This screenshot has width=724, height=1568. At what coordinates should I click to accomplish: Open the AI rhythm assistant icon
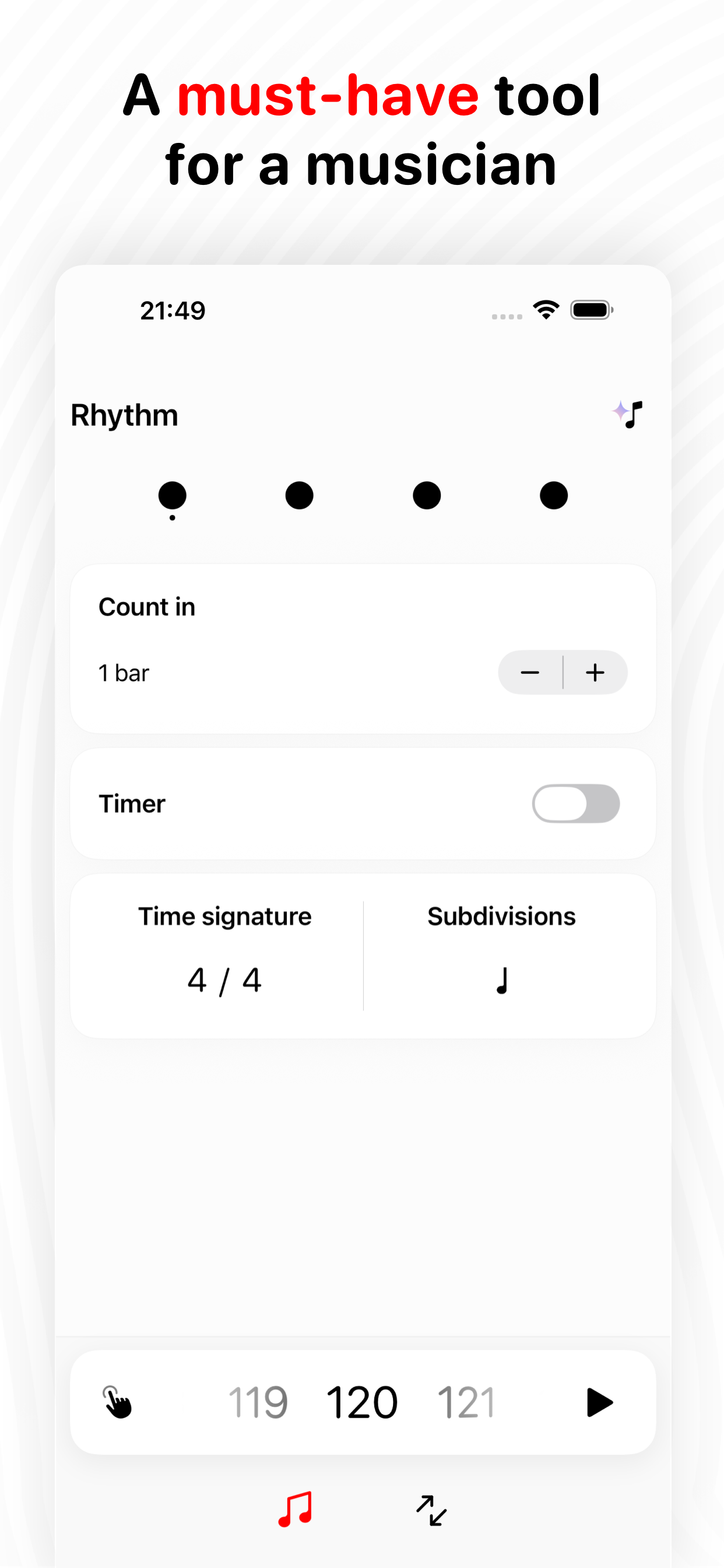pos(628,416)
